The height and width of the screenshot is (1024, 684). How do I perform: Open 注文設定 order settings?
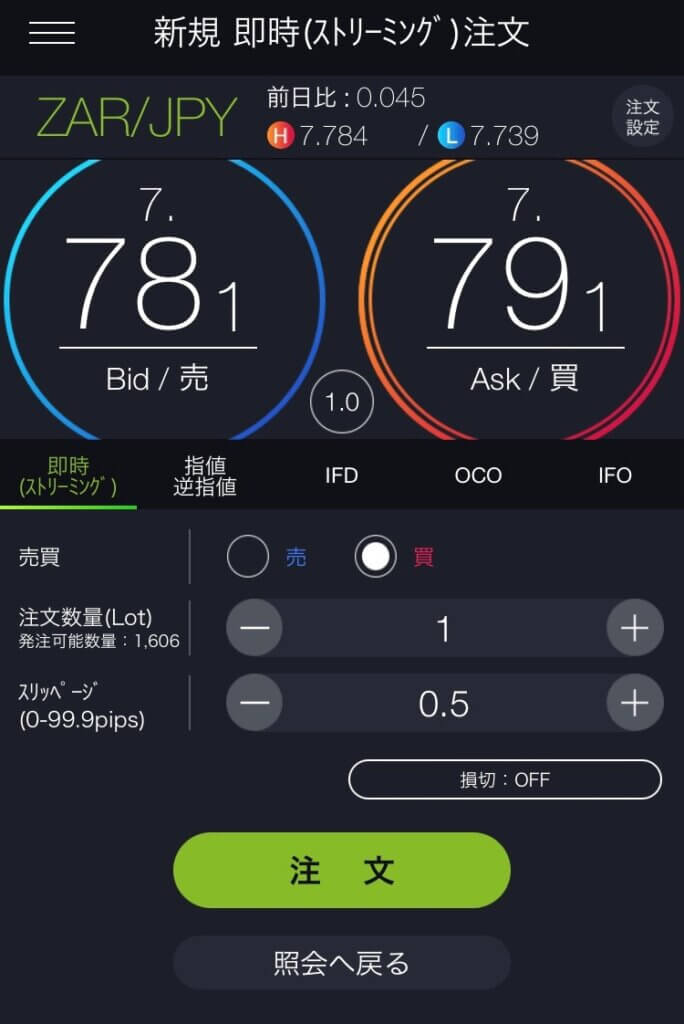[x=642, y=117]
